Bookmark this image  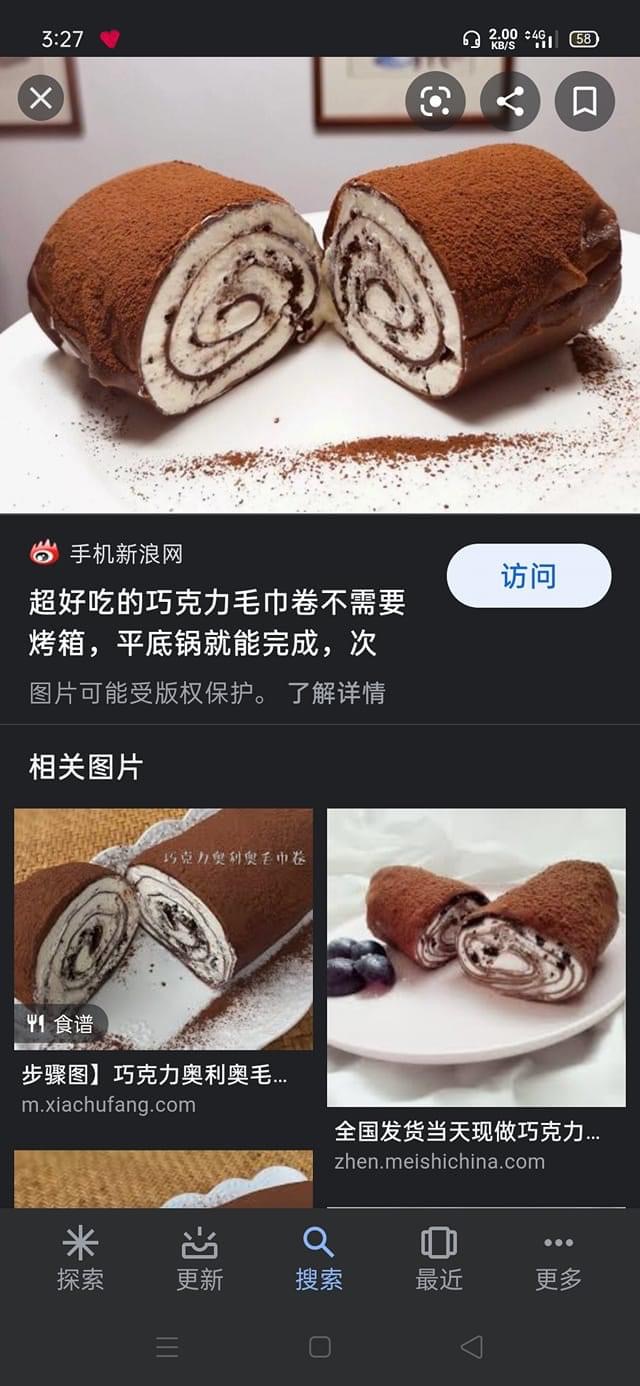coord(584,101)
